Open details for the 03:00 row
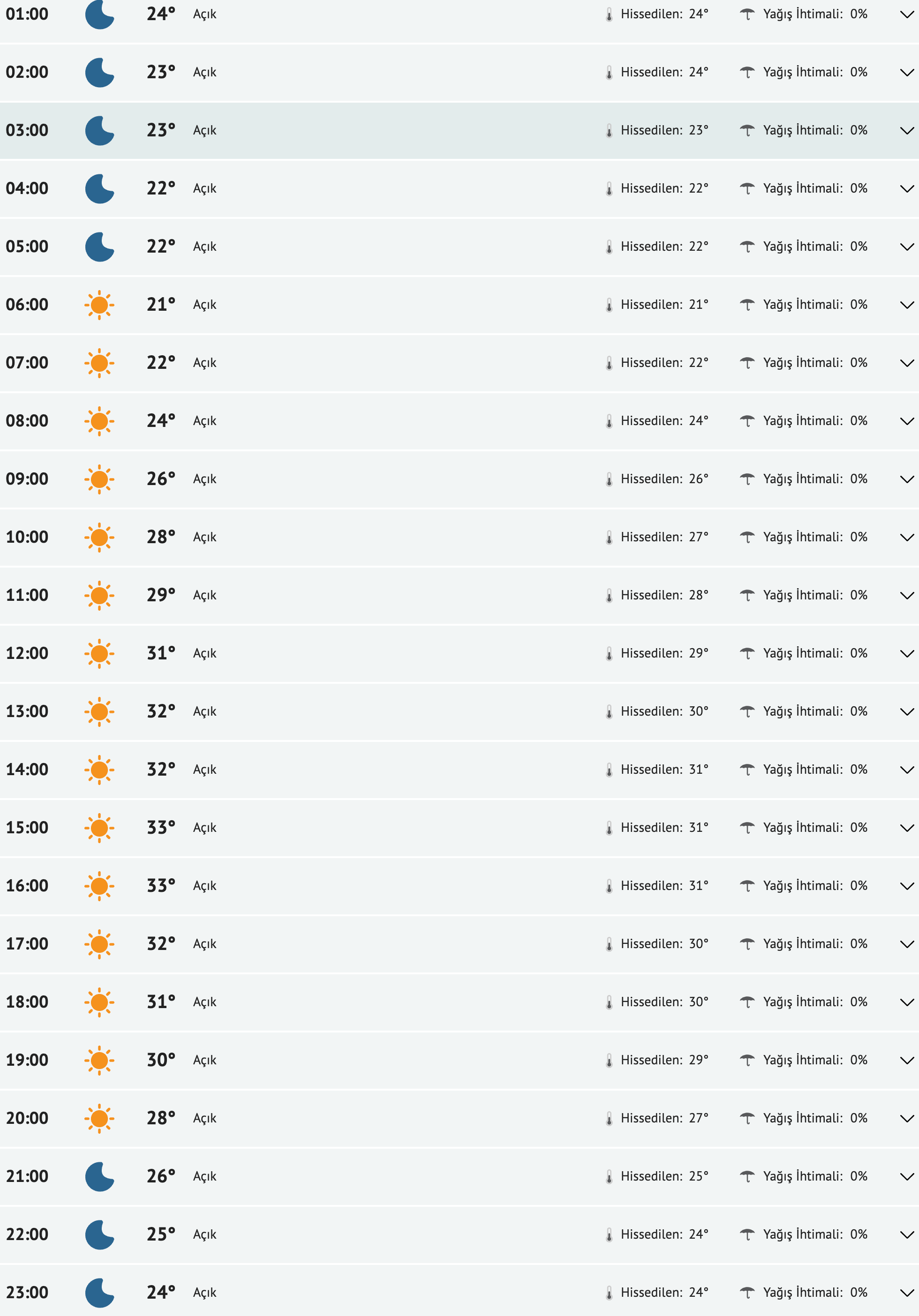919x1316 pixels. click(x=906, y=131)
